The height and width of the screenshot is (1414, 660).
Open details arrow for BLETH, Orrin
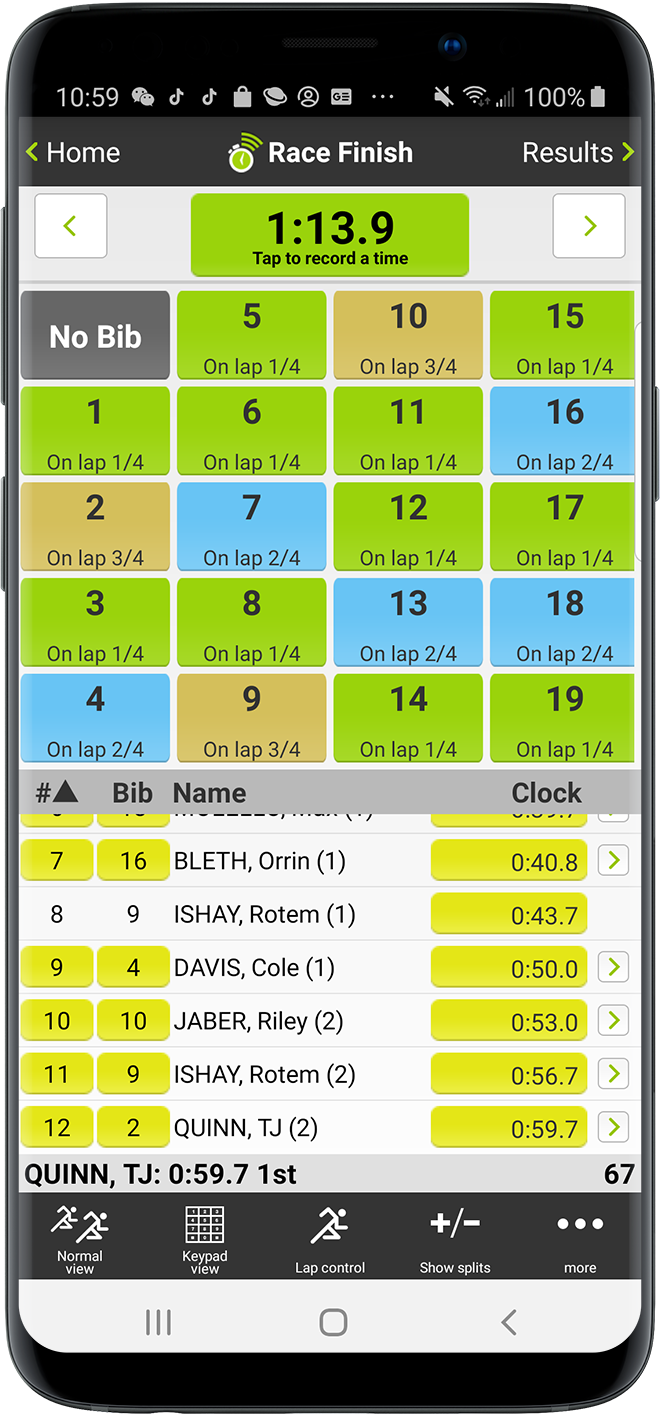click(613, 860)
